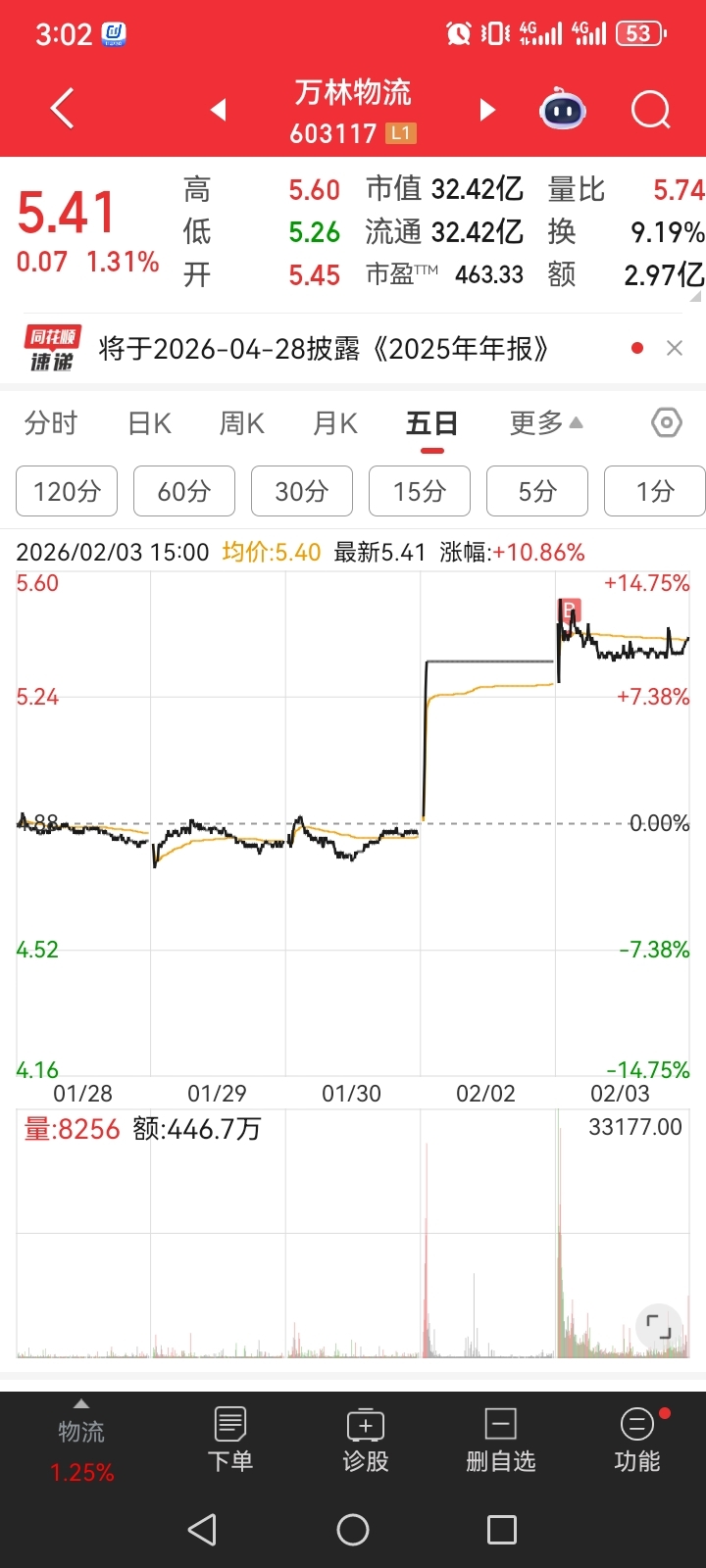Switch to the next stock
Image resolution: width=706 pixels, height=1568 pixels.
487,110
